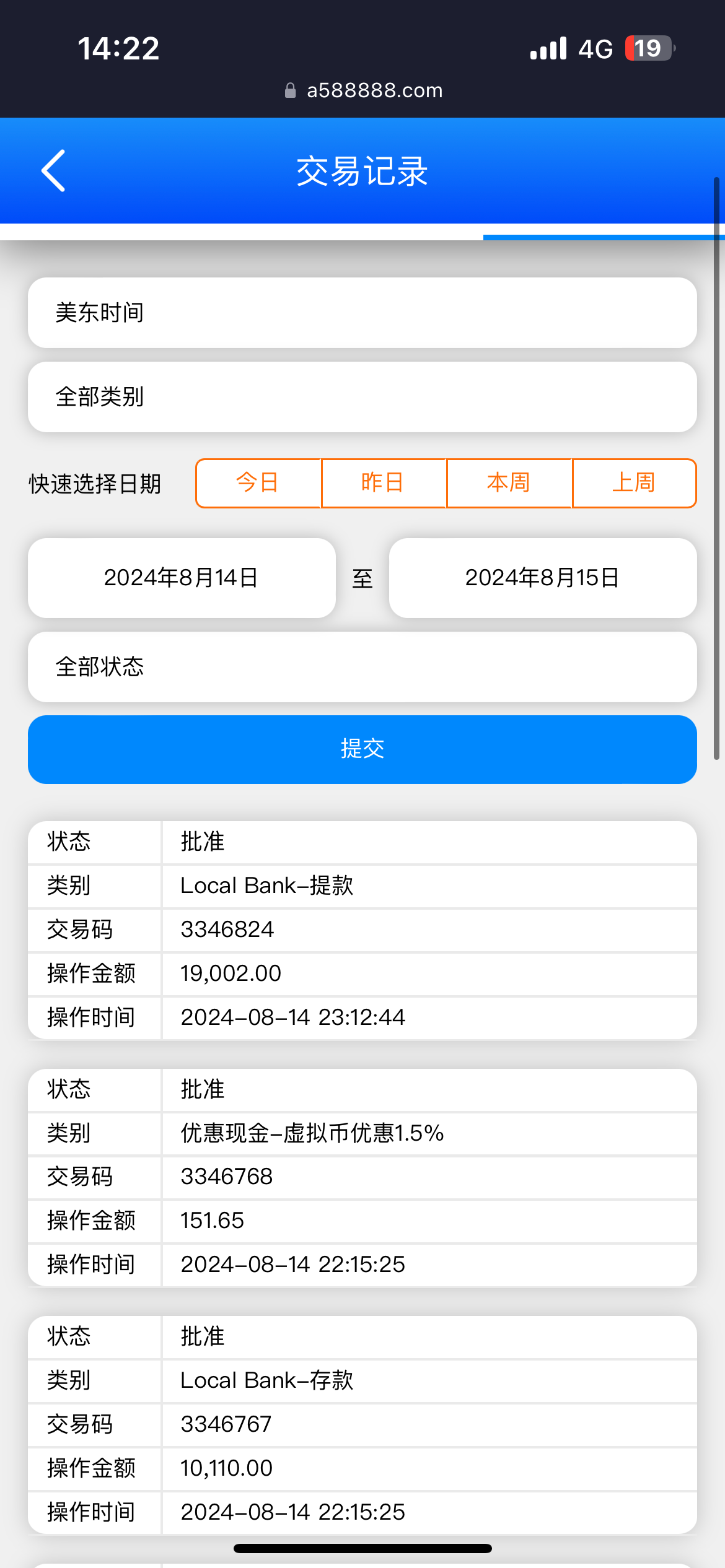Image resolution: width=725 pixels, height=1568 pixels.
Task: Go back from 交易记录 page
Action: (x=54, y=171)
